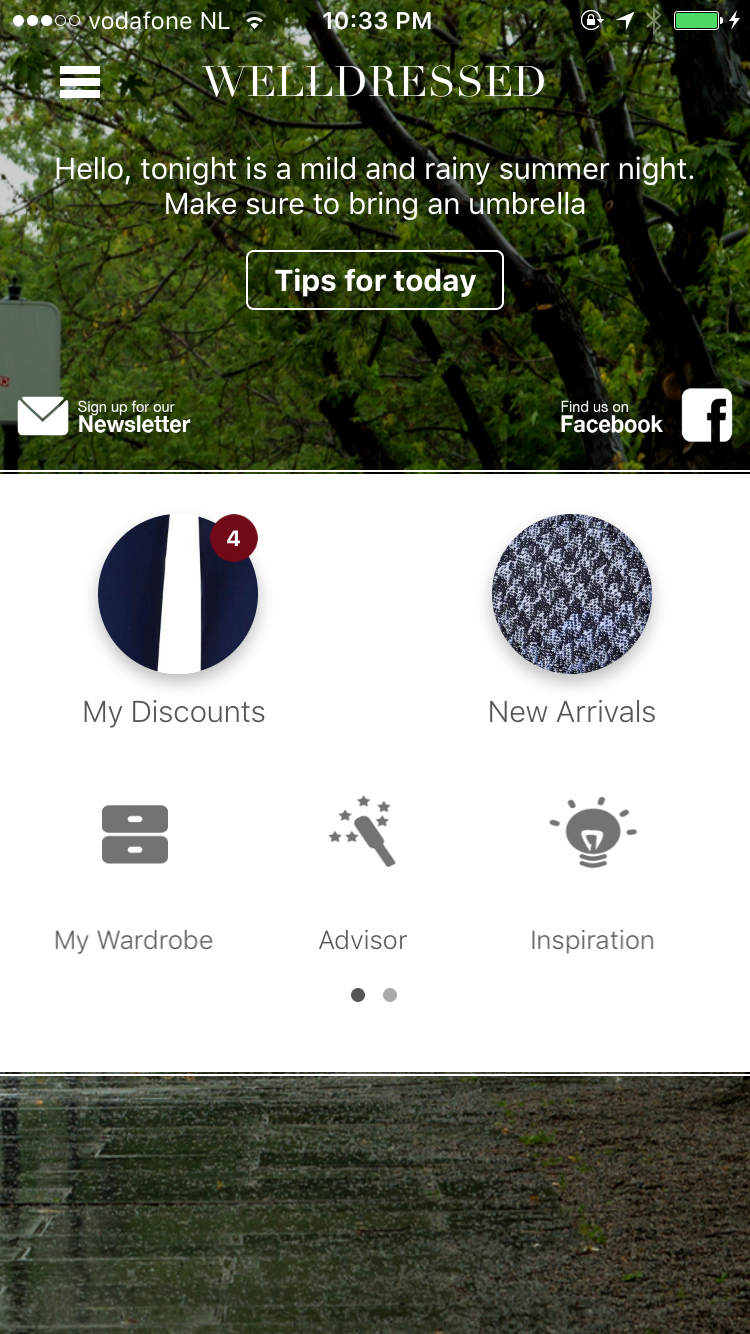Open the New Arrivals fabric circle
Screen dimensions: 750x1334
pyautogui.click(x=571, y=593)
